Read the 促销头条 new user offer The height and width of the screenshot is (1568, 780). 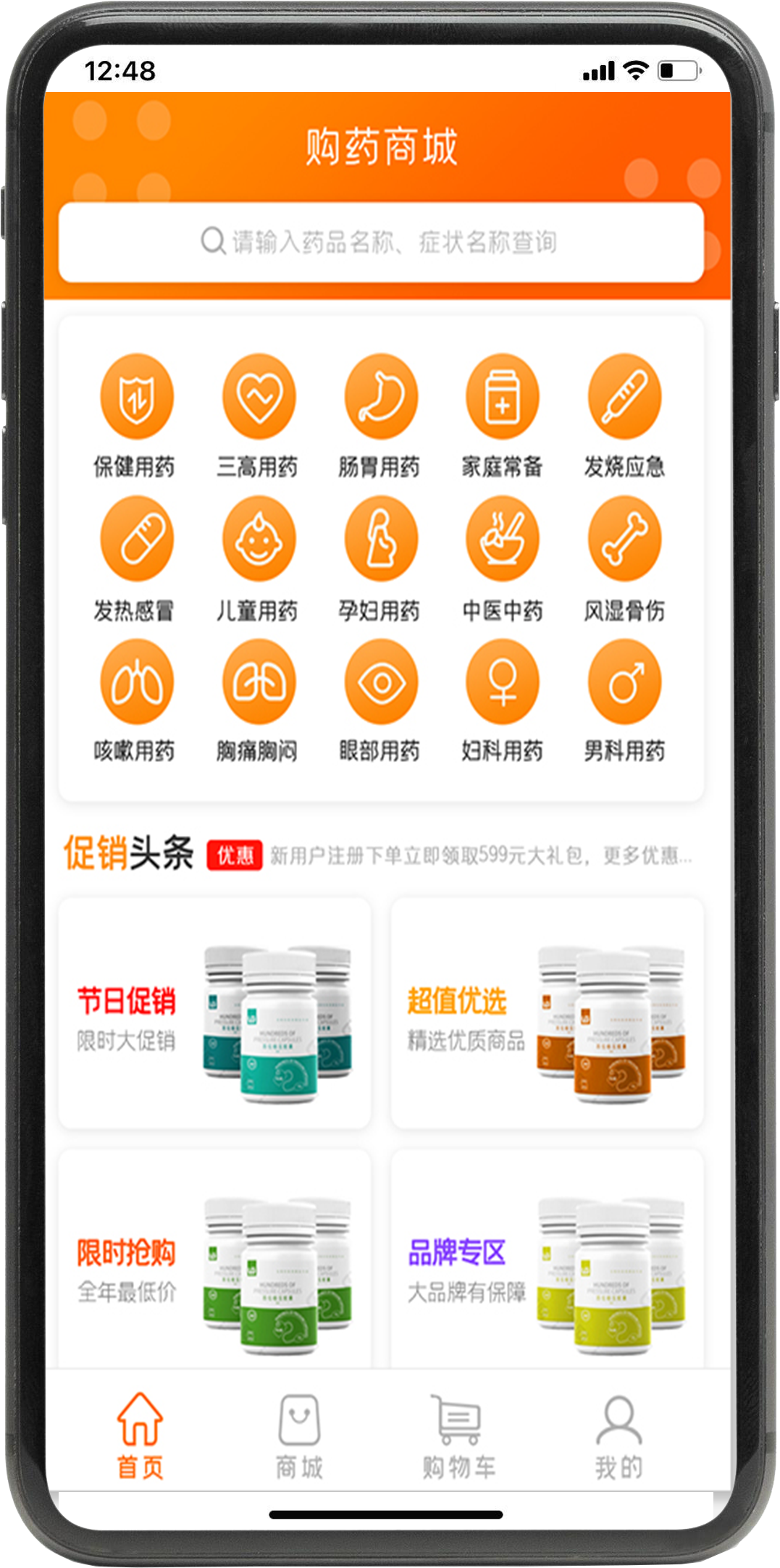tap(481, 855)
